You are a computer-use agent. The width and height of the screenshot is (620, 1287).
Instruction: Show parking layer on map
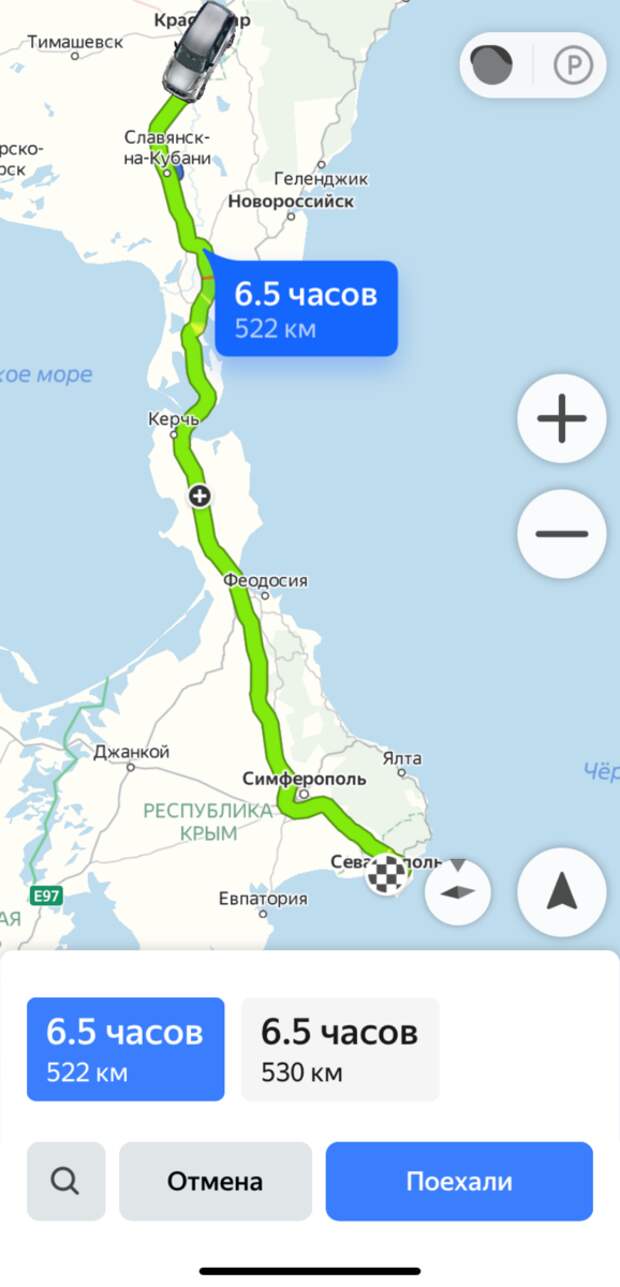click(x=573, y=66)
